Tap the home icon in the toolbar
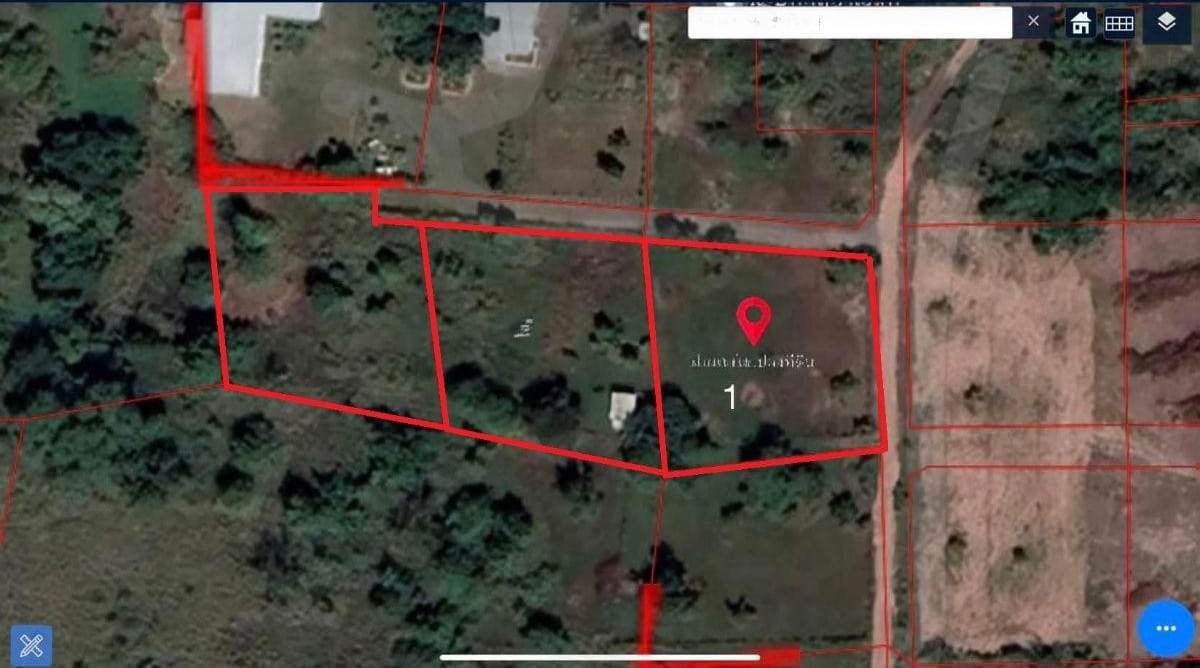The height and width of the screenshot is (668, 1200). [x=1080, y=22]
